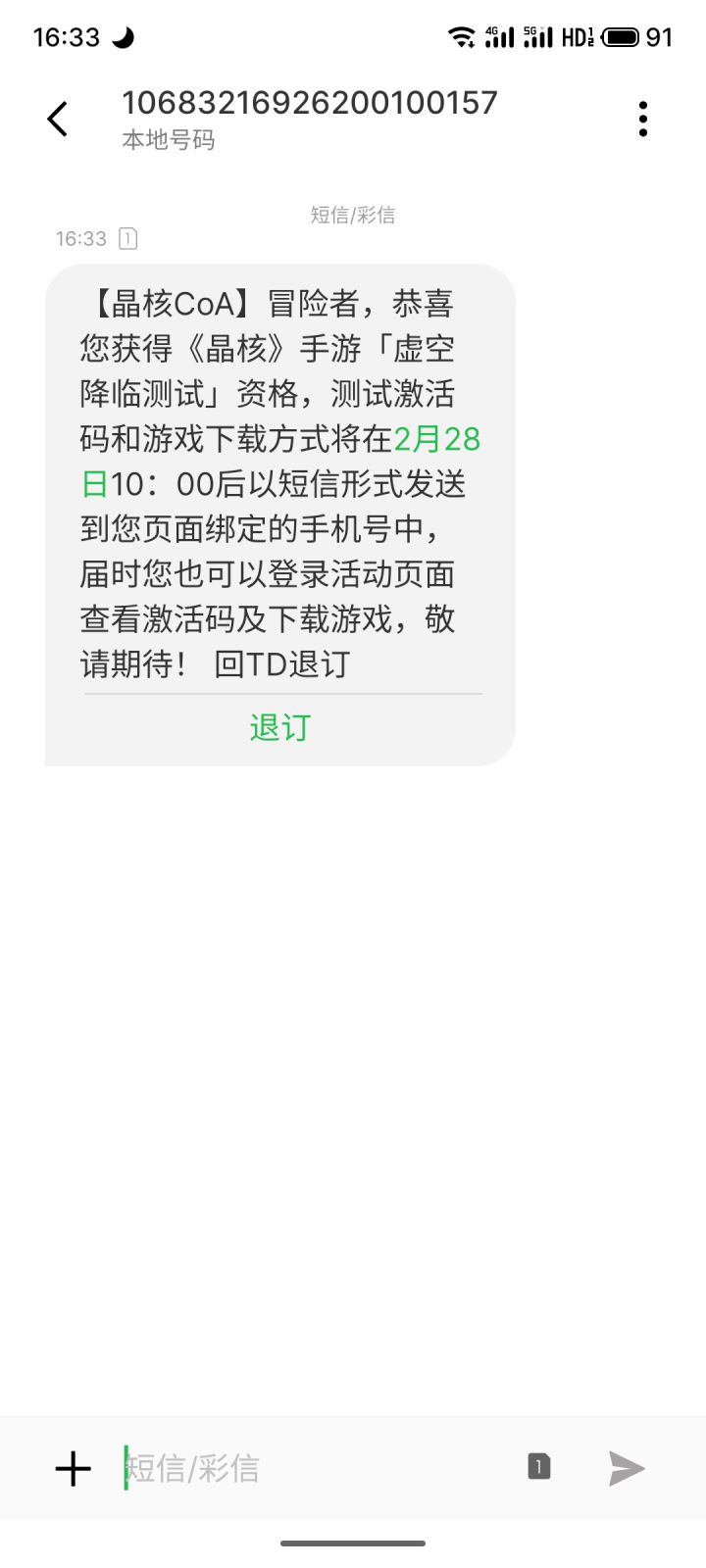706x1568 pixels.
Task: Tap the 退订 unsubscribe button
Action: point(280,728)
